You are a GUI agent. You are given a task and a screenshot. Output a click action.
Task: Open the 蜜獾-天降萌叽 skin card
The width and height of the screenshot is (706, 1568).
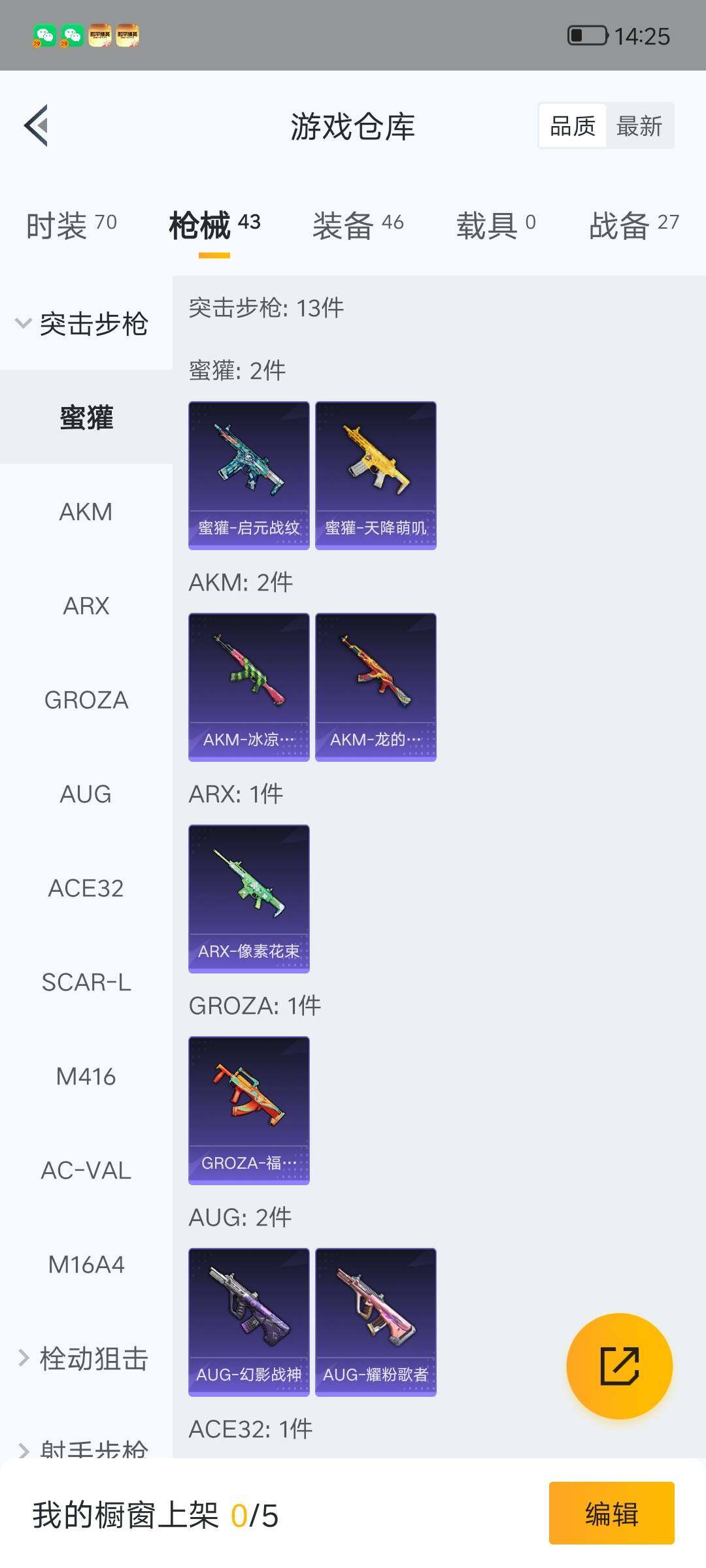375,476
